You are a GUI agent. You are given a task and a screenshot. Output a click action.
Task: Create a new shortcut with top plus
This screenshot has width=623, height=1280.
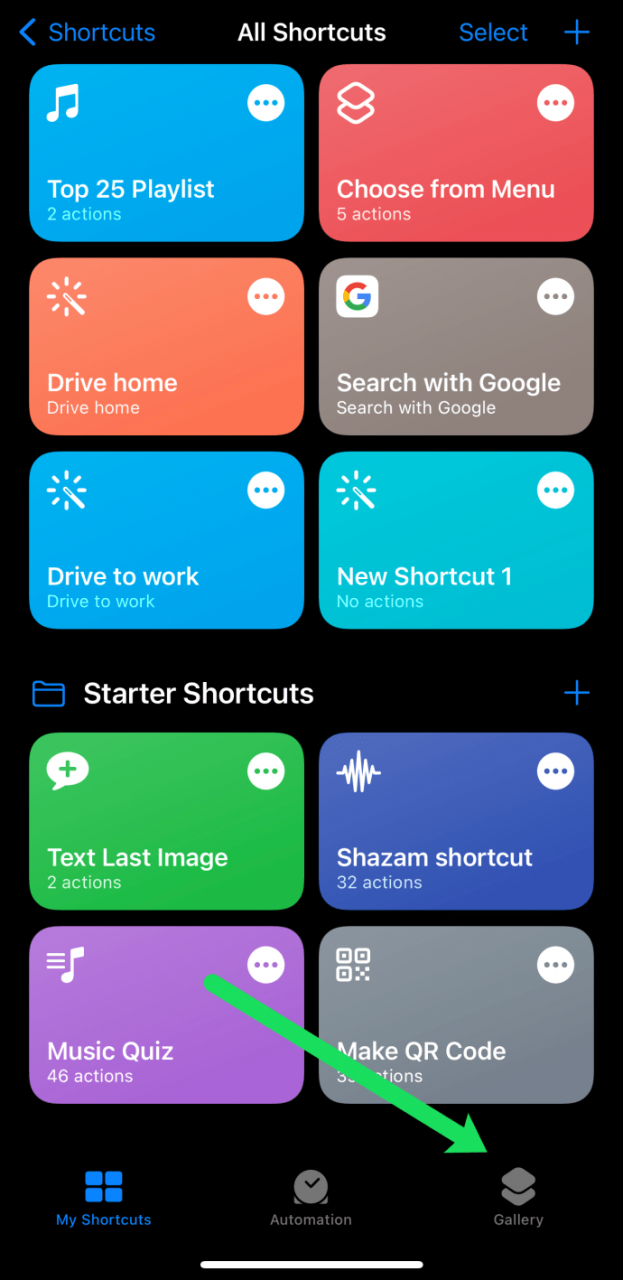click(x=577, y=32)
